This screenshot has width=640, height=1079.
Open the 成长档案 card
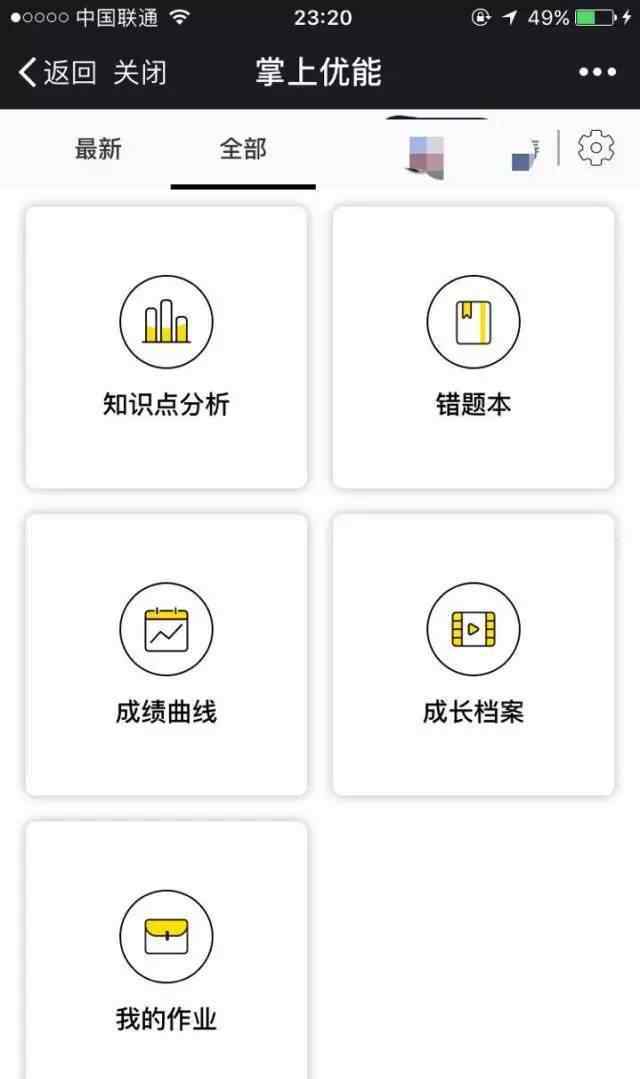[x=473, y=654]
